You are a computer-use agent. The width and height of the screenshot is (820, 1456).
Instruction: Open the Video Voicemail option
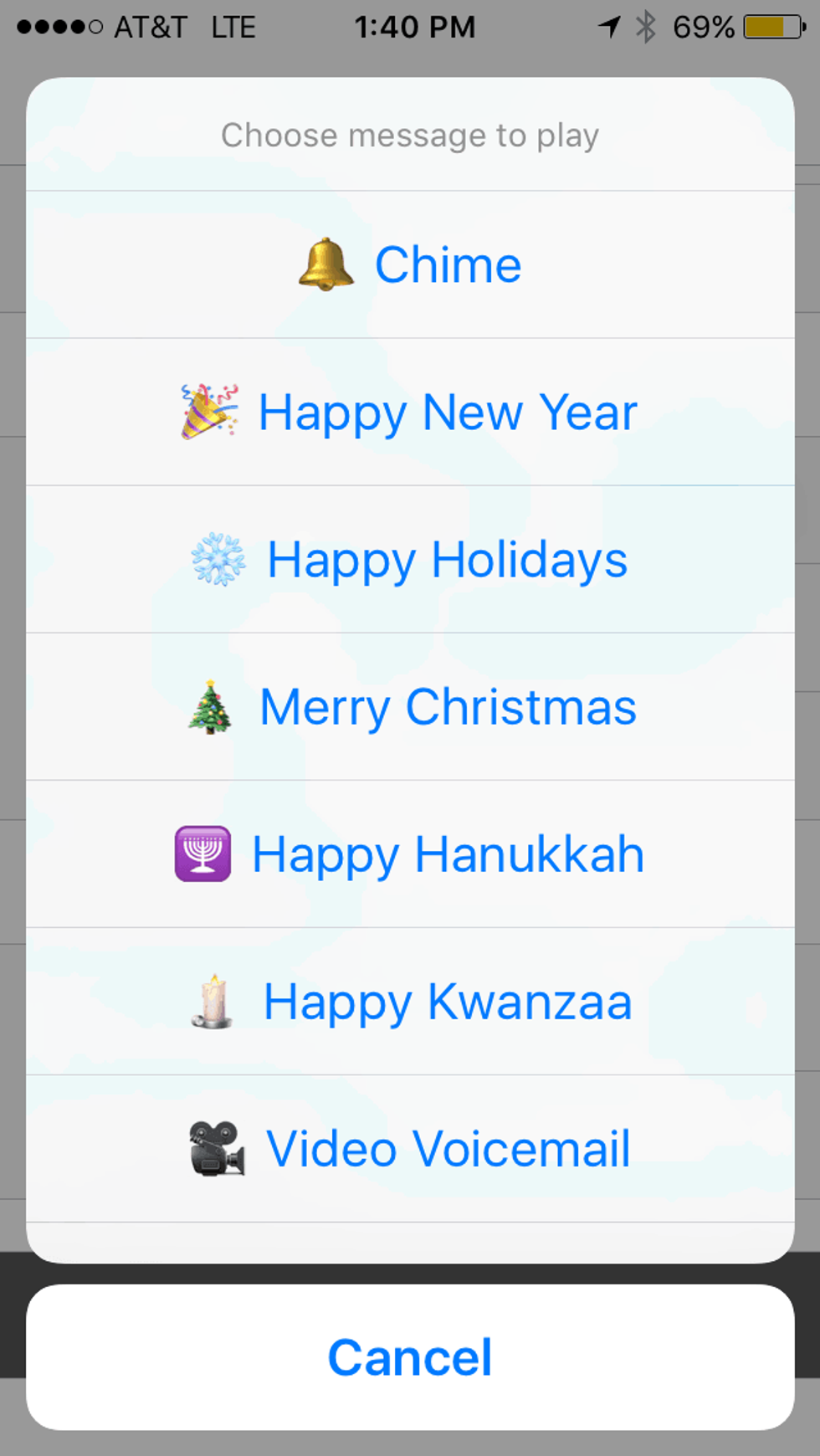[x=410, y=1149]
